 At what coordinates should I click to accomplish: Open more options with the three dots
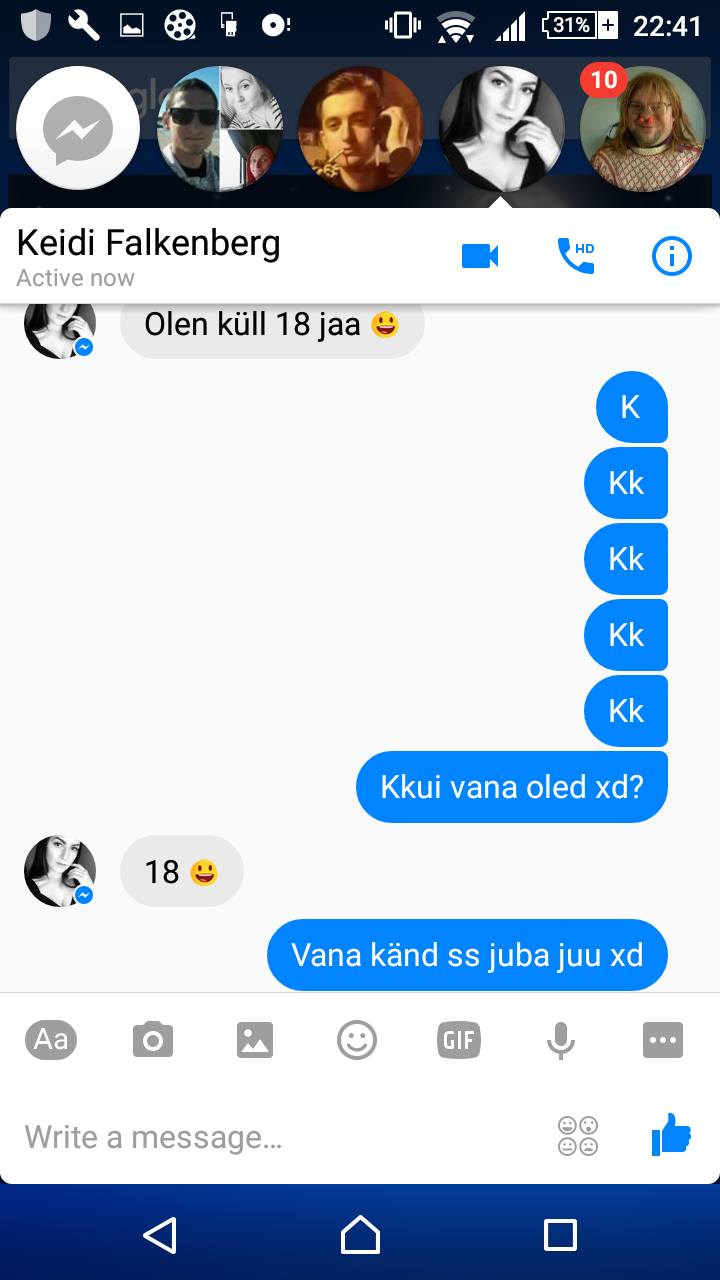pos(663,1040)
